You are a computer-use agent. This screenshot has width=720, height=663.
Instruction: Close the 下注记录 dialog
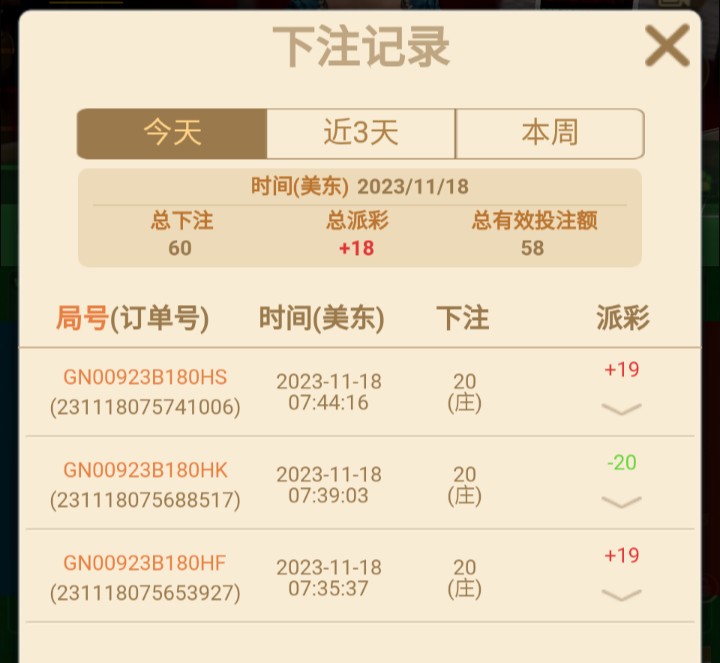[x=667, y=46]
